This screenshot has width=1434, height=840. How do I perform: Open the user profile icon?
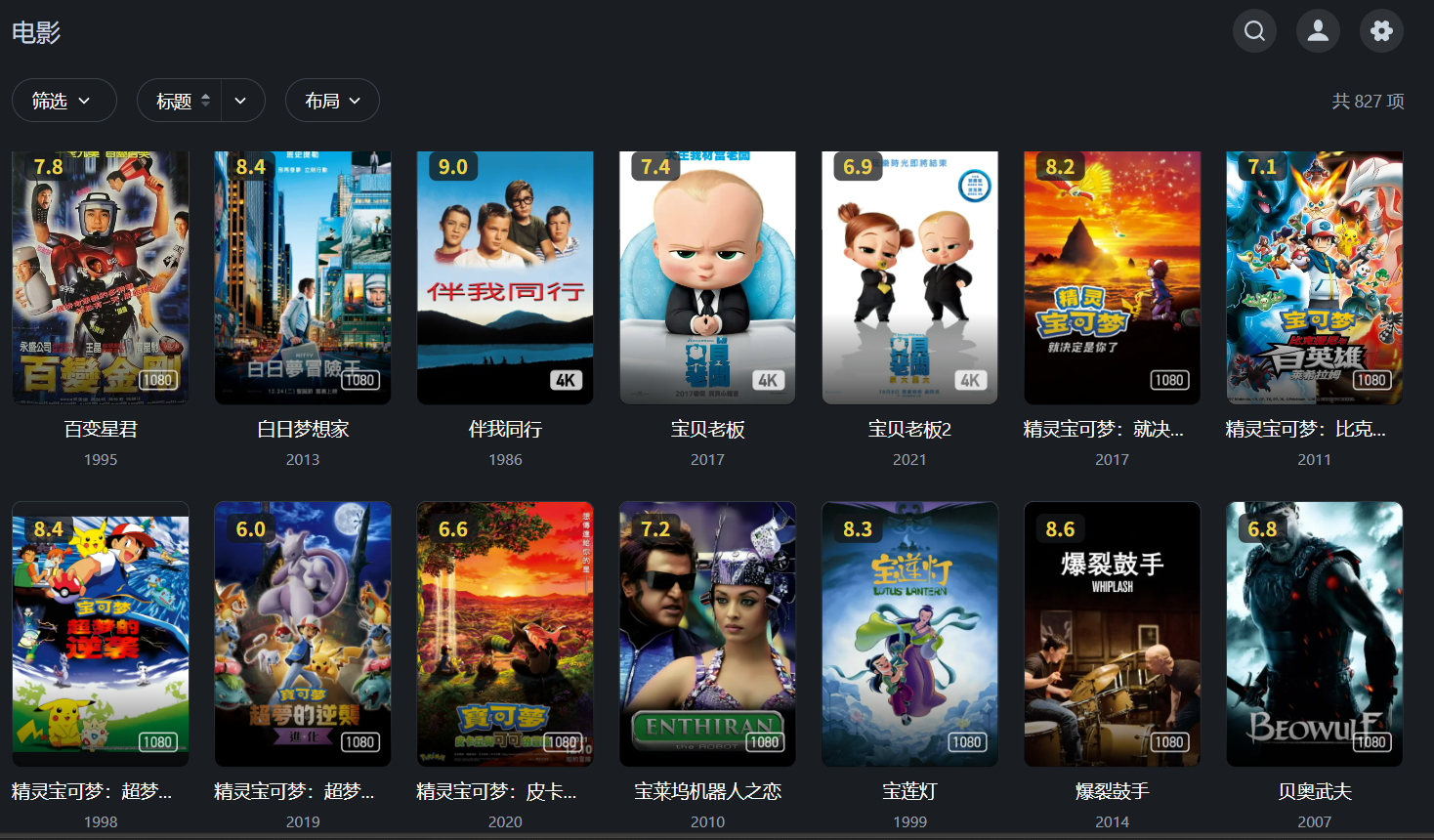click(x=1318, y=31)
